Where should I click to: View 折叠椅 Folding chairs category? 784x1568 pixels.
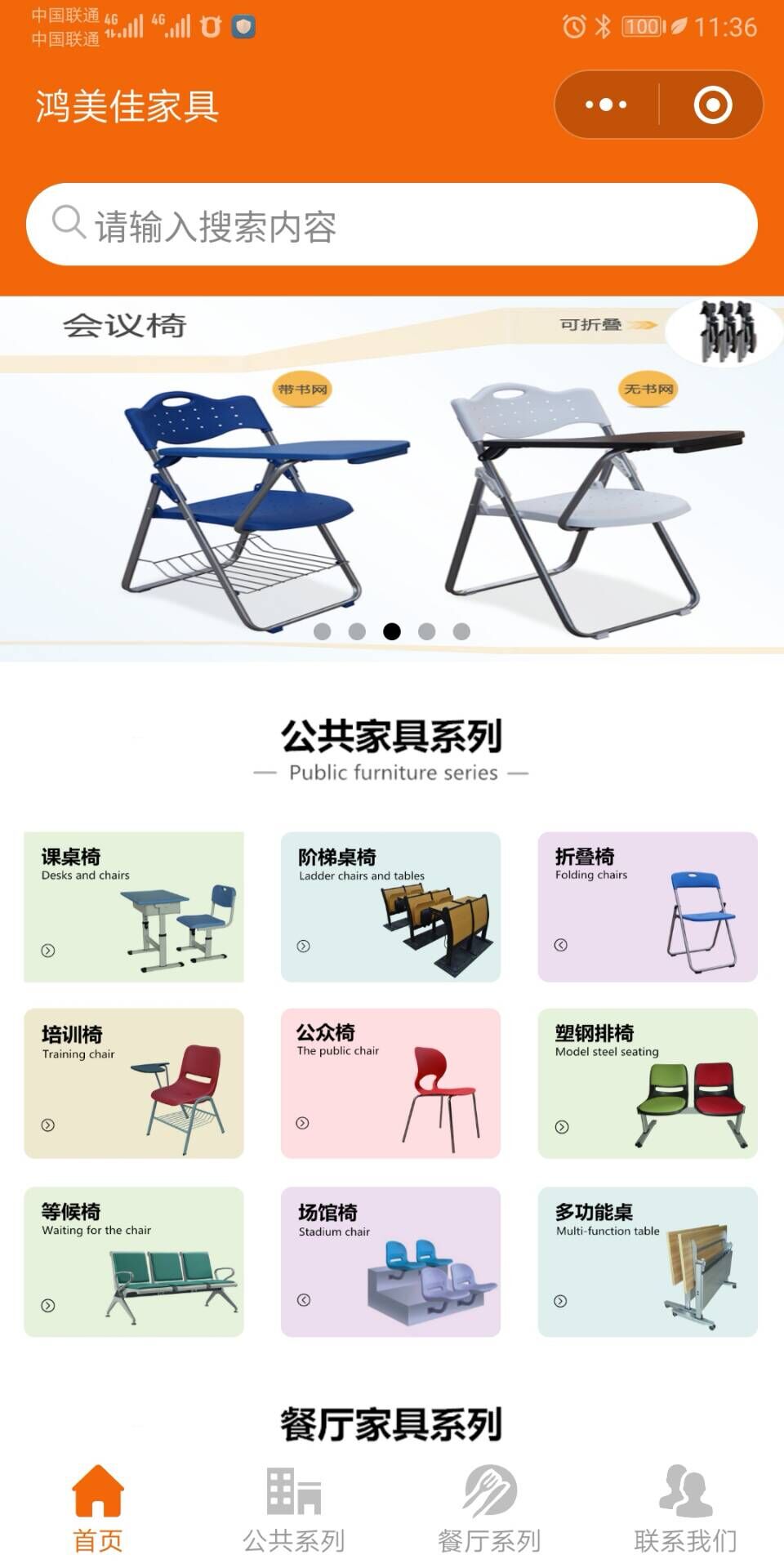coord(648,906)
